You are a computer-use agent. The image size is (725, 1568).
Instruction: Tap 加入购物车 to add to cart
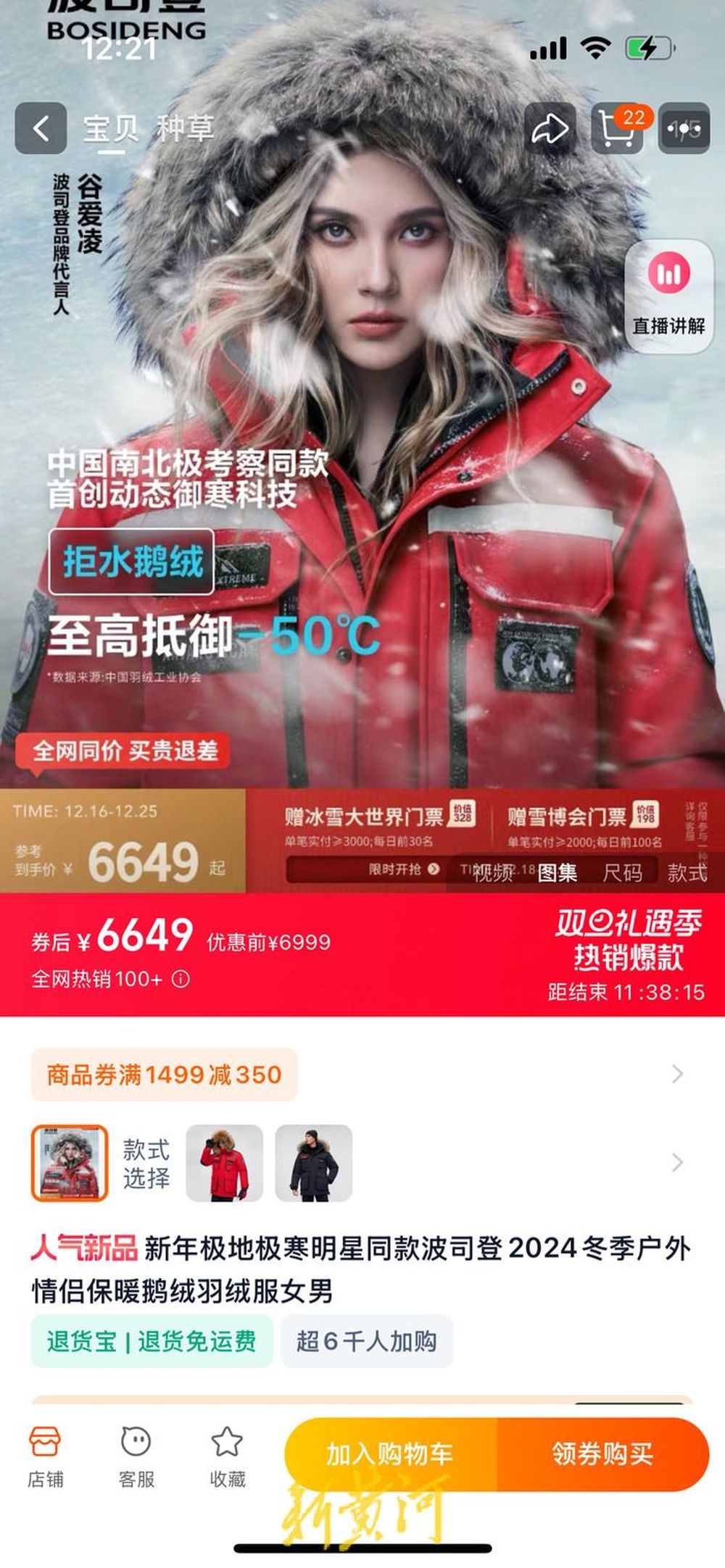point(391,1454)
